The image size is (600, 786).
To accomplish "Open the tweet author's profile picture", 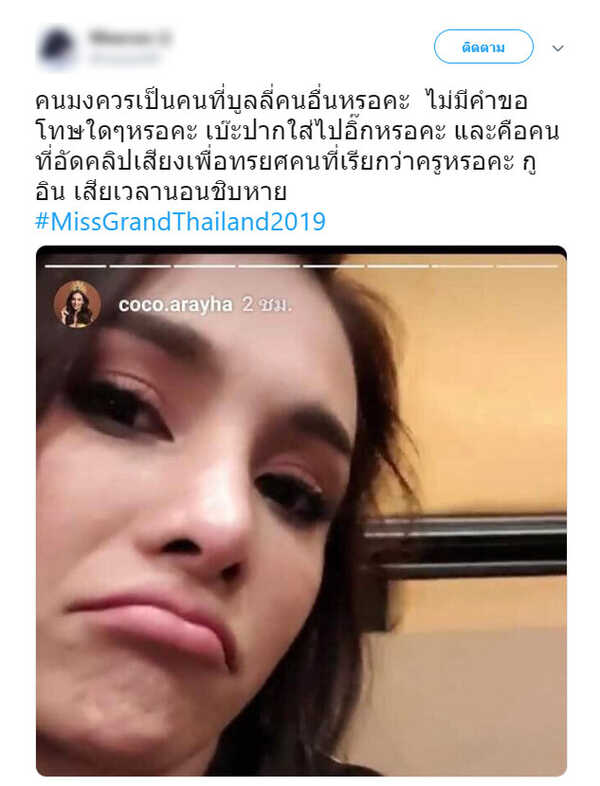I will click(57, 47).
